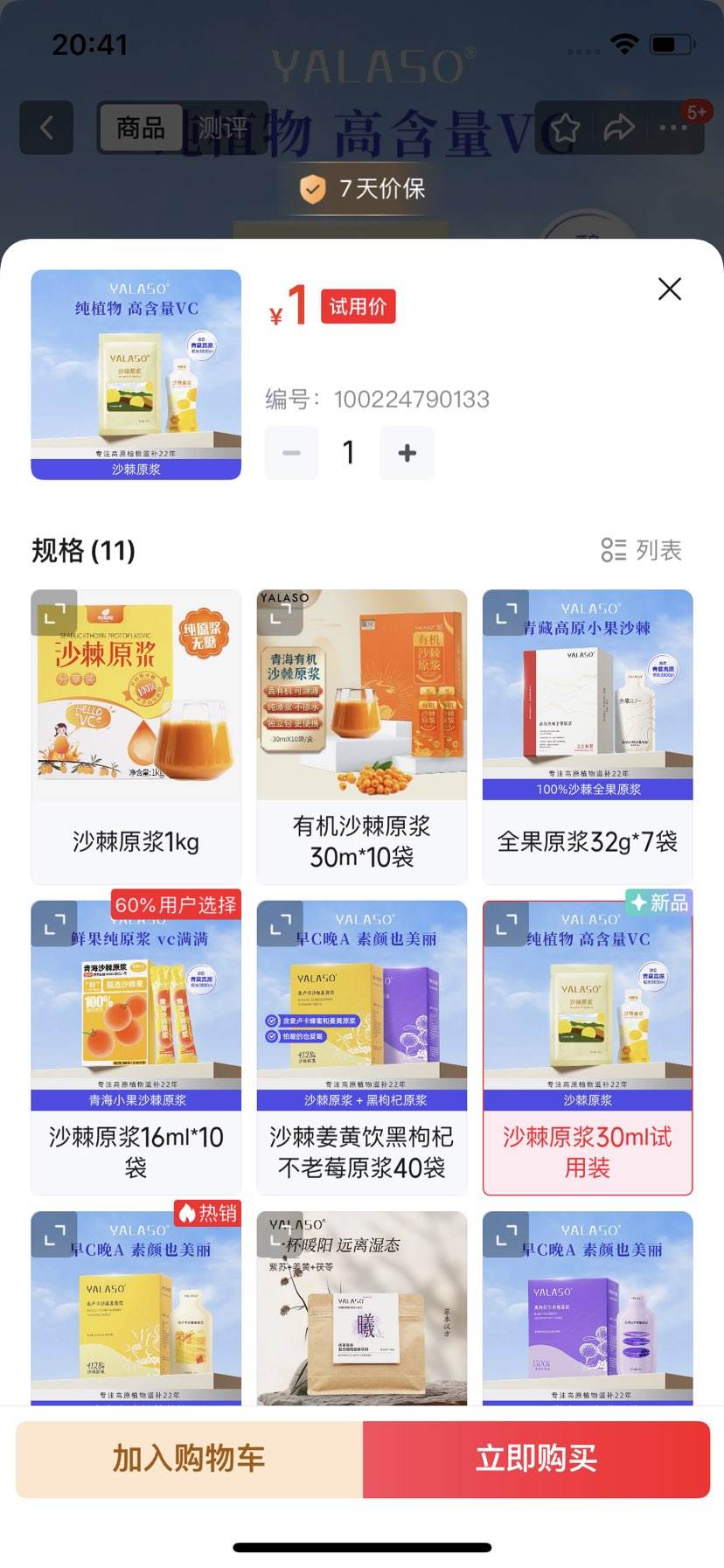The image size is (724, 1568).
Task: Increase quantity with the plus button
Action: click(x=407, y=453)
